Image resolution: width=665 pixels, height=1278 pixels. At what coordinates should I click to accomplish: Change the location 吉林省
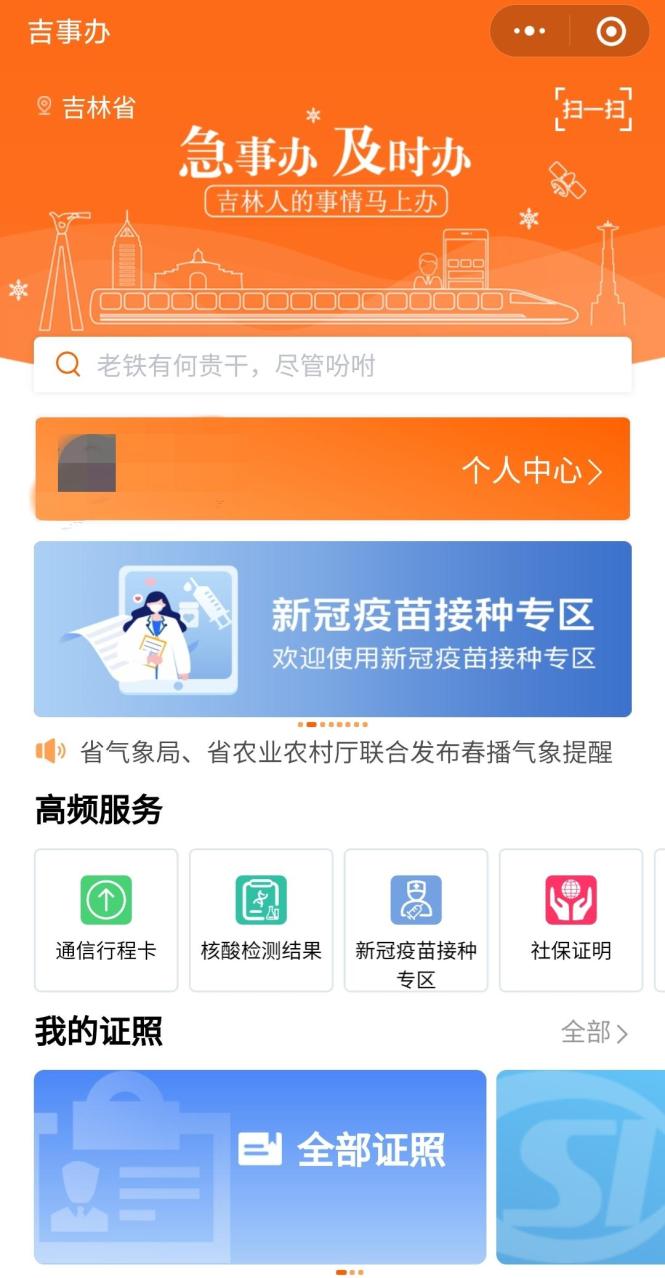(86, 108)
